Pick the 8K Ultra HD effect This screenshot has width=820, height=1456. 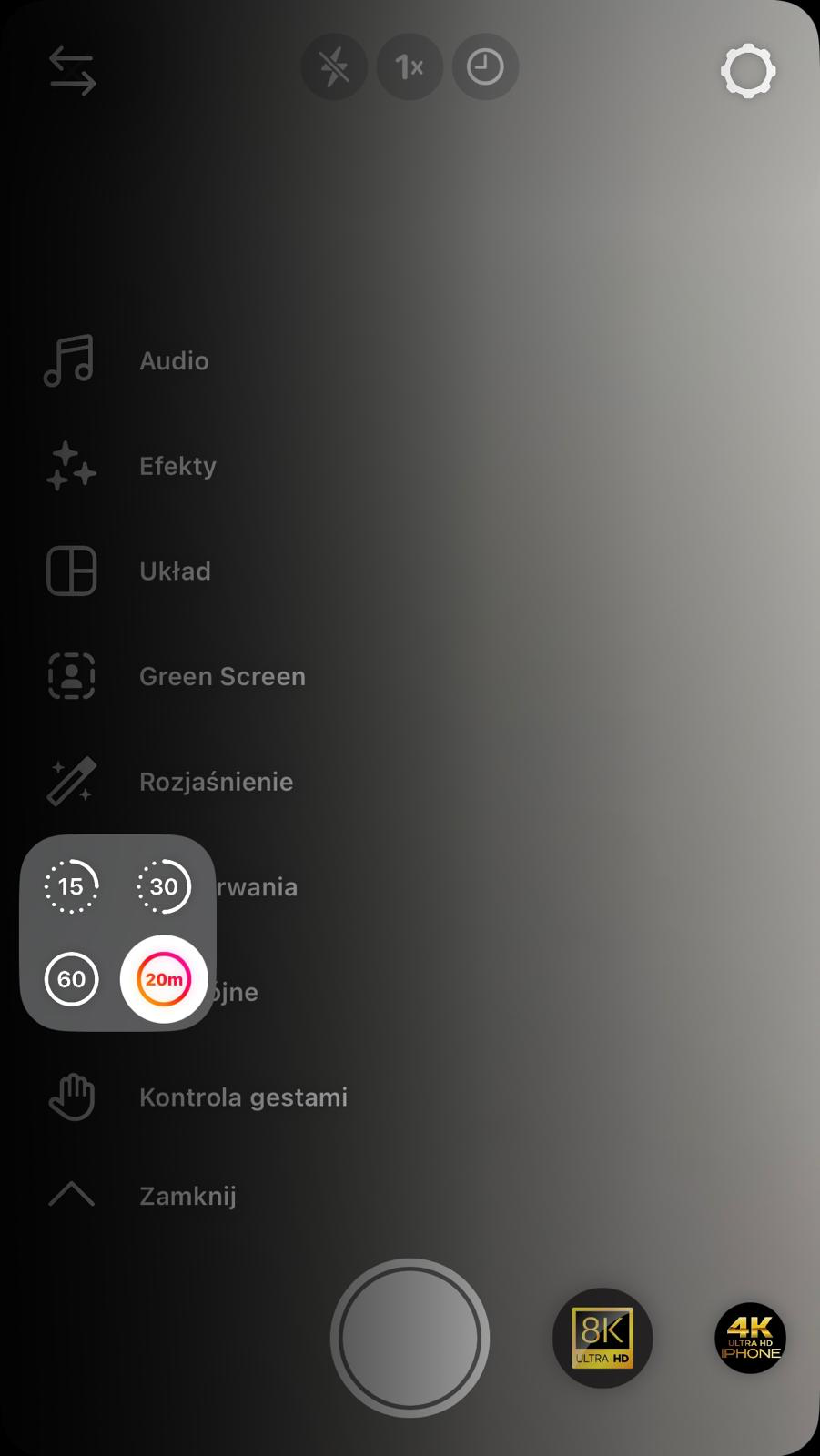[x=602, y=1338]
